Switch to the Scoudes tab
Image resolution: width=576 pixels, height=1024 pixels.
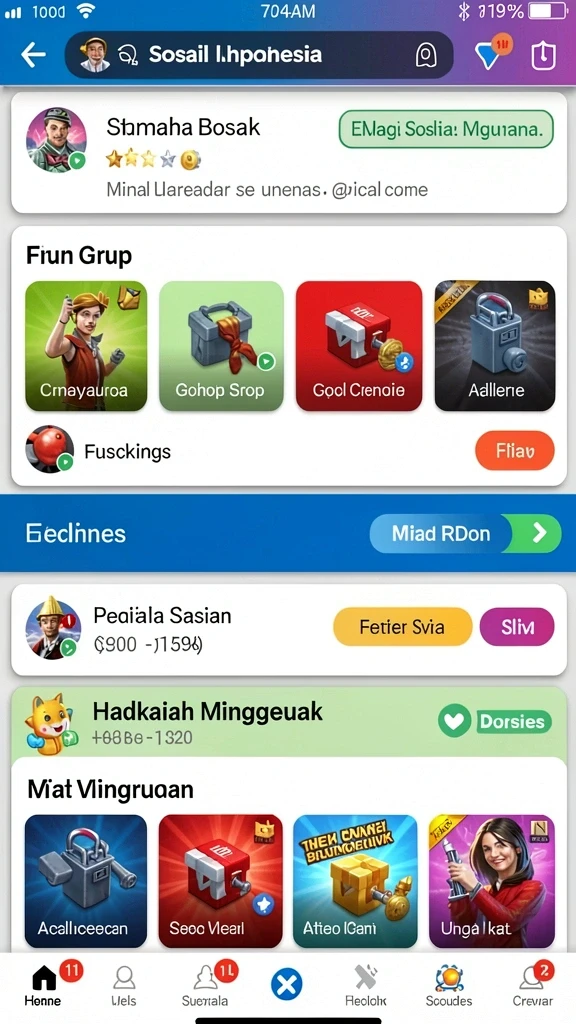point(449,986)
